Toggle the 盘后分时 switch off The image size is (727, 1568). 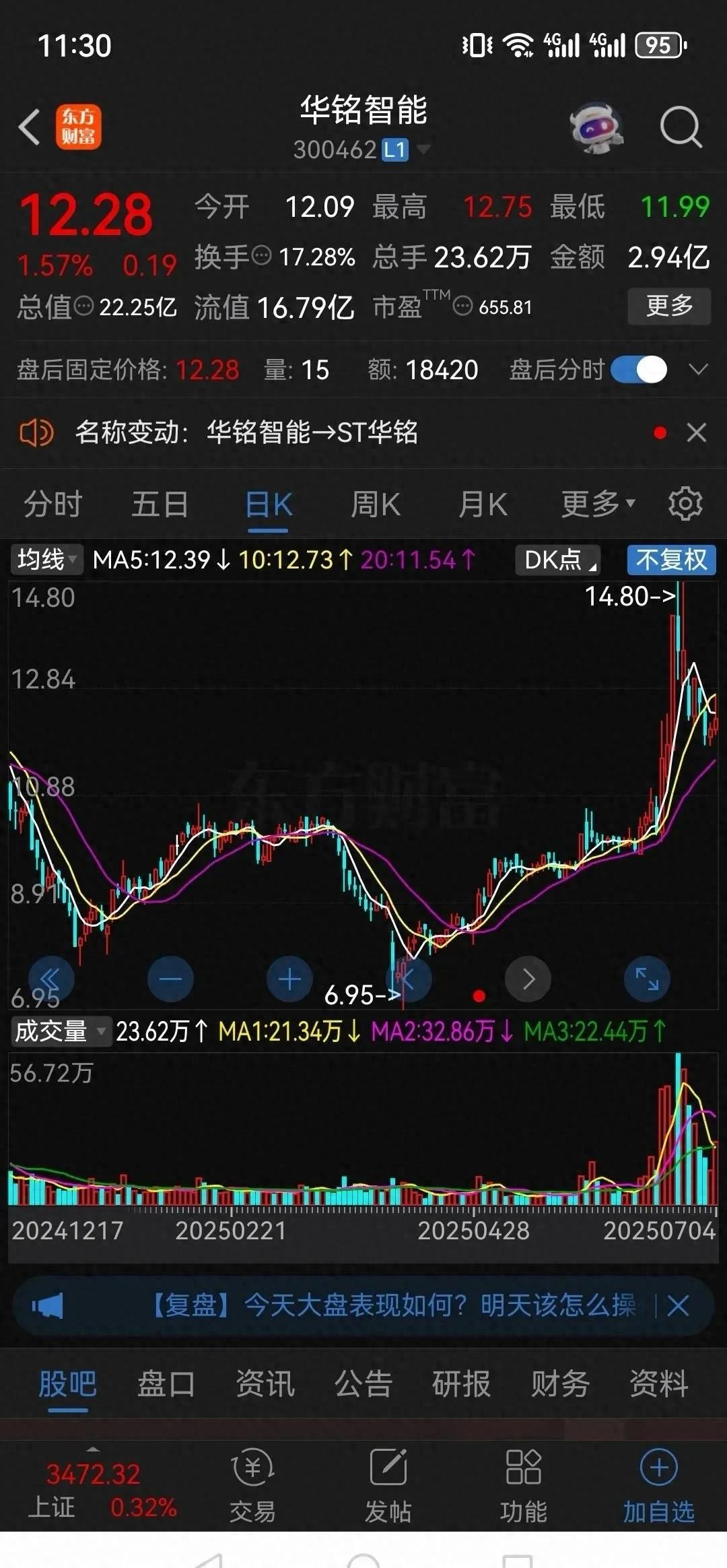[x=636, y=370]
